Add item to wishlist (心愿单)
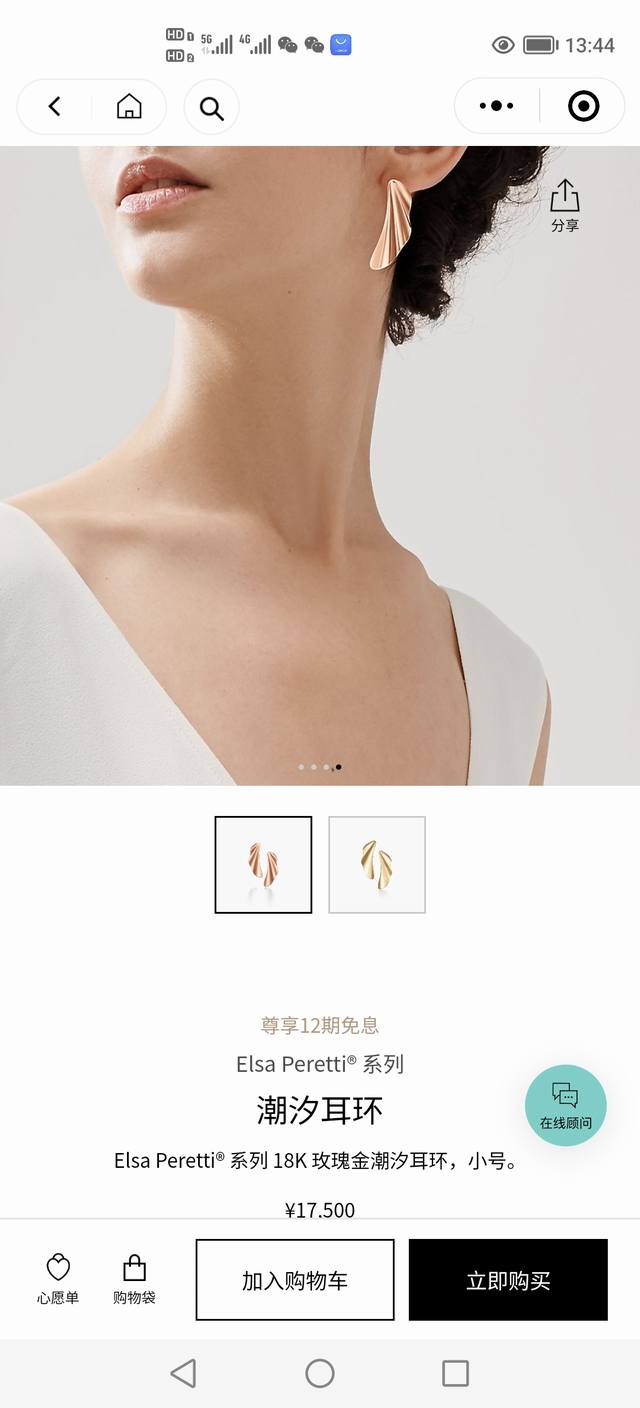Image resolution: width=640 pixels, height=1408 pixels. [58, 1279]
